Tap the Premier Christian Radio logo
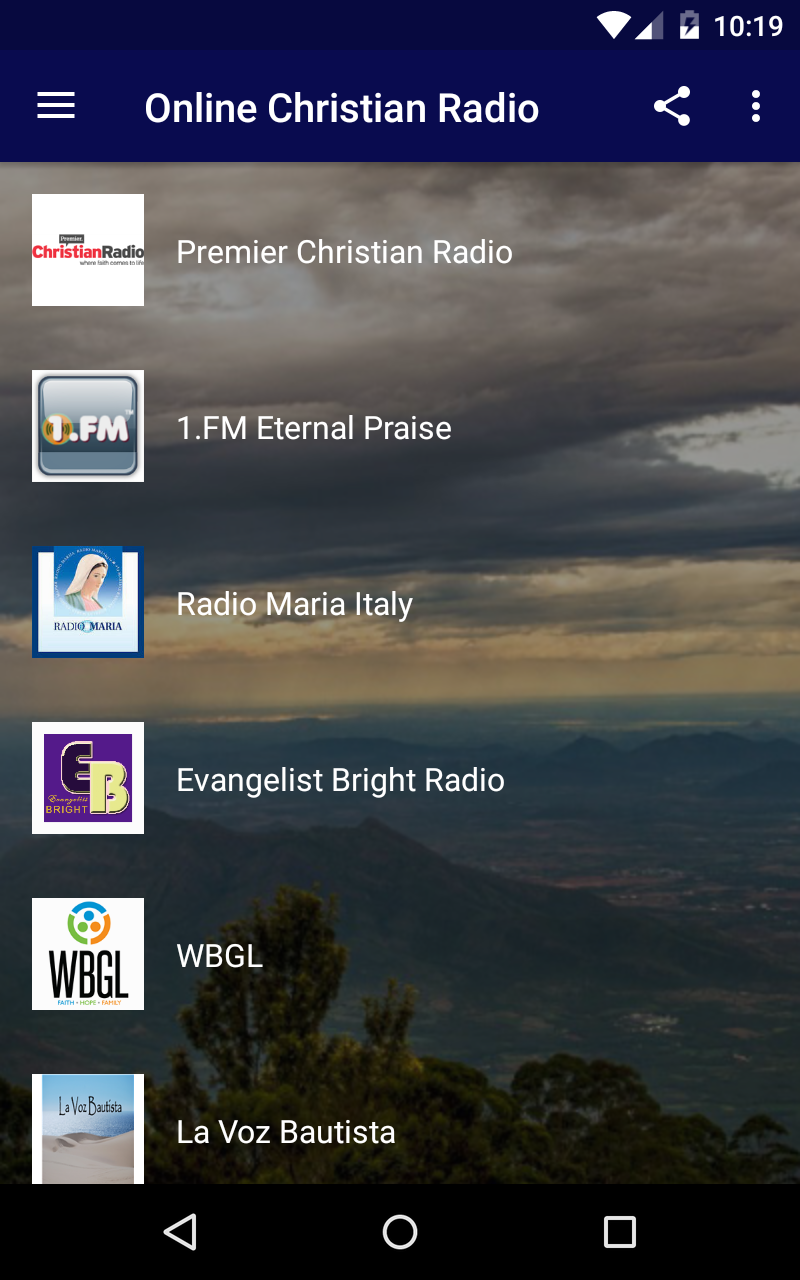This screenshot has height=1280, width=800. point(87,250)
